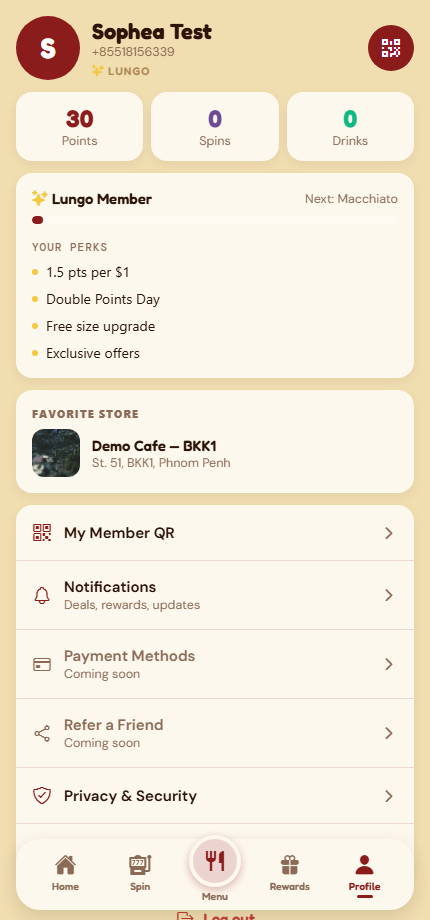Open the Refer a Friend row
The height and width of the screenshot is (920, 430).
(215, 733)
